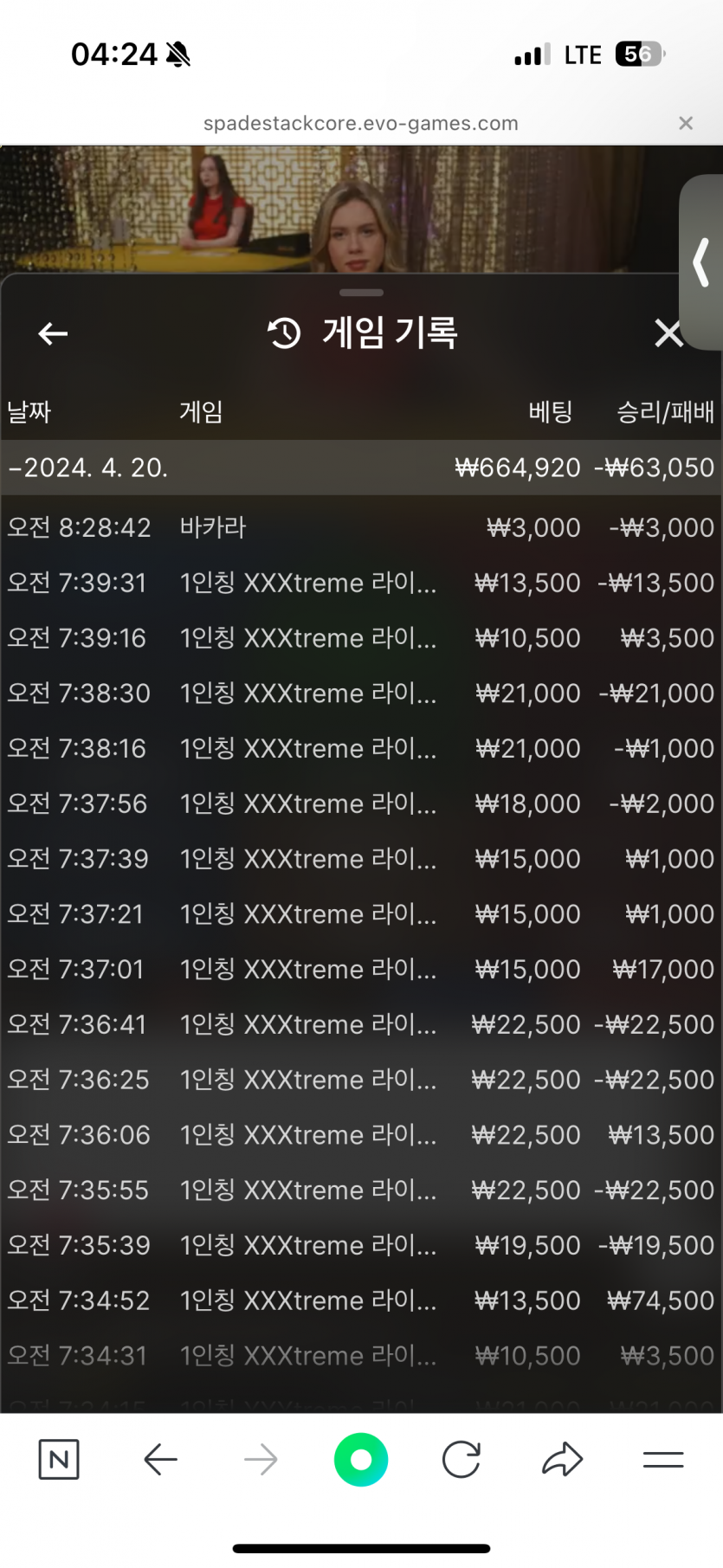Open the 7:37:01 XXXtreme game record
This screenshot has height=1568, width=723.
(360, 969)
